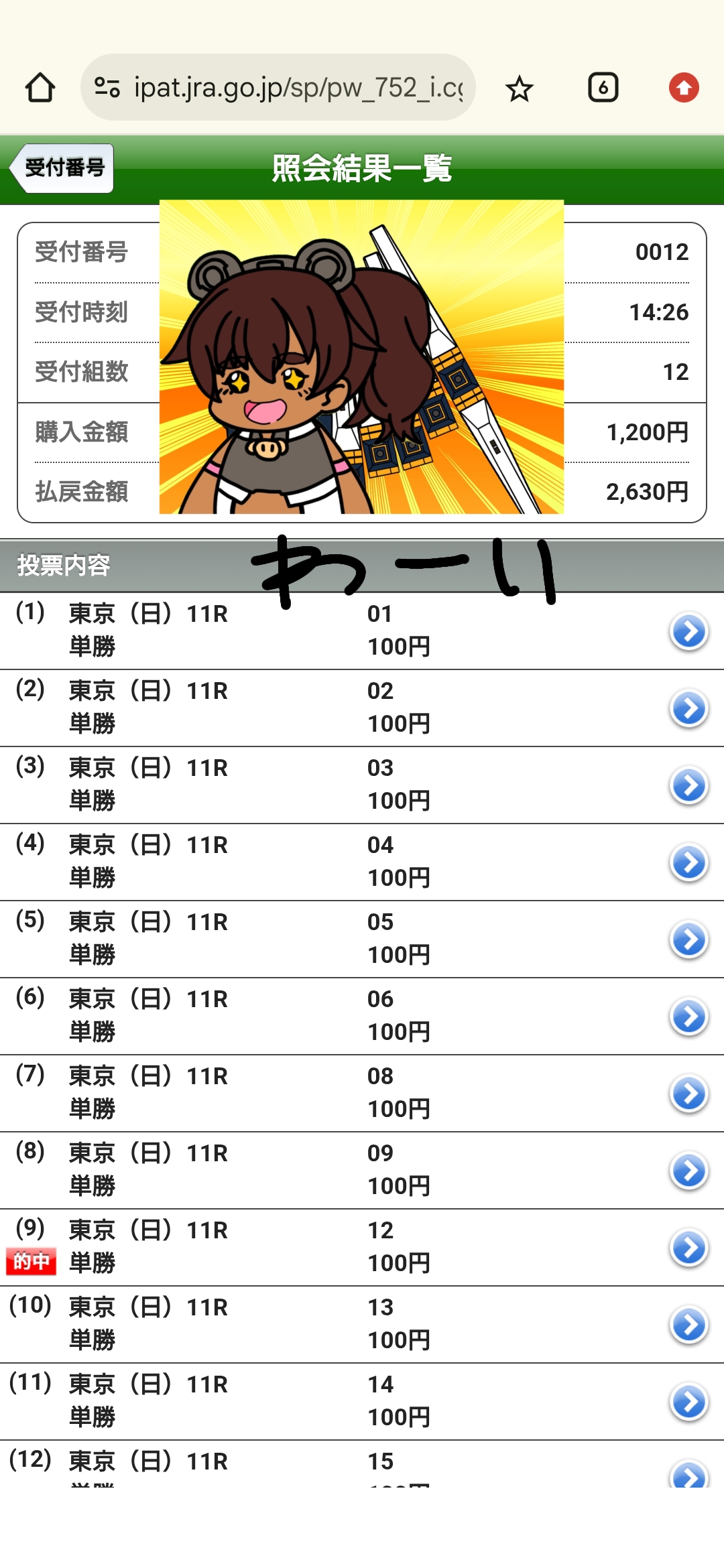The height and width of the screenshot is (1568, 724).
Task: Open details for bet (1) horse 01
Action: [x=362, y=631]
